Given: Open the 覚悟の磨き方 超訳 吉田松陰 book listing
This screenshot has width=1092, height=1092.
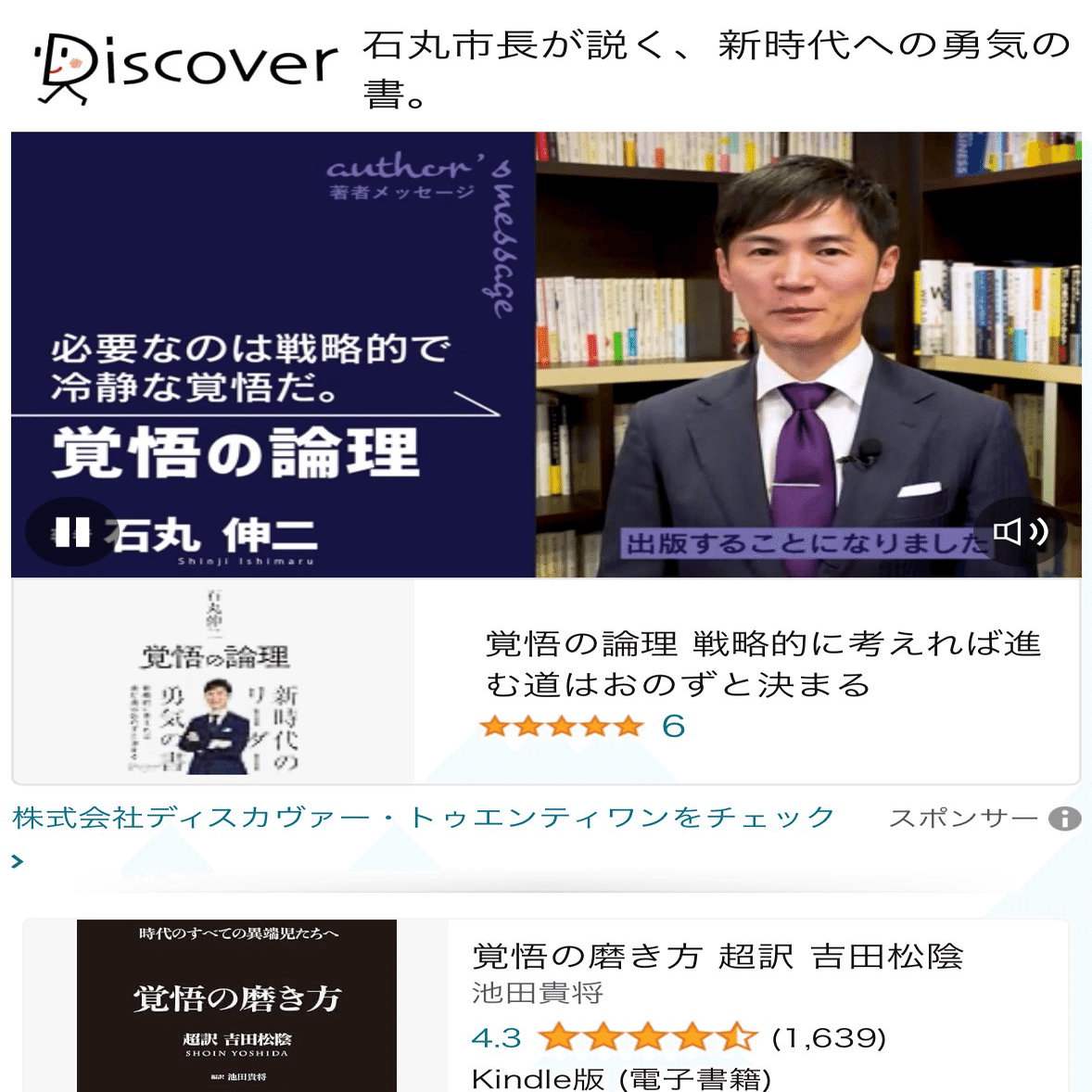Looking at the screenshot, I should (x=717, y=957).
